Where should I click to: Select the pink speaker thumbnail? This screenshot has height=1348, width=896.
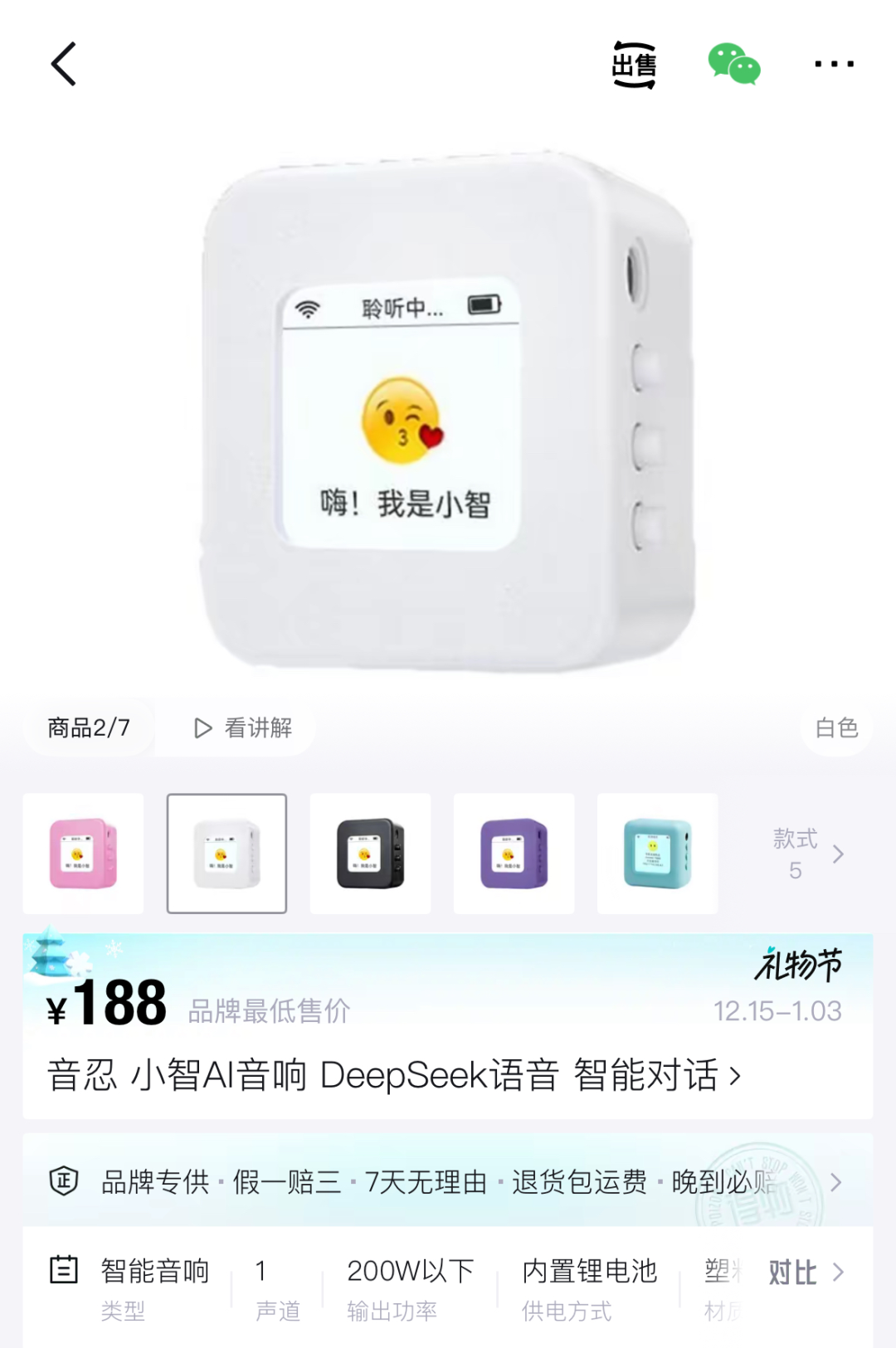click(x=83, y=854)
